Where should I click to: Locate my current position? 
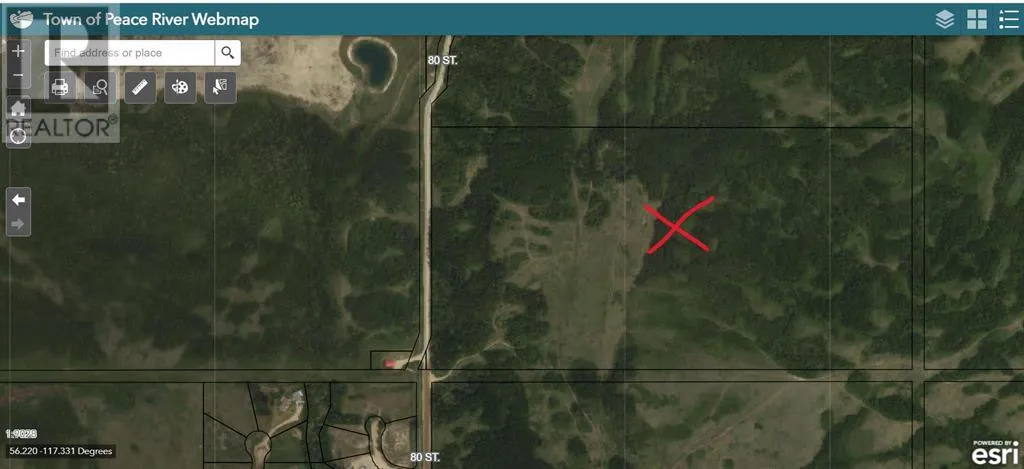[x=18, y=135]
